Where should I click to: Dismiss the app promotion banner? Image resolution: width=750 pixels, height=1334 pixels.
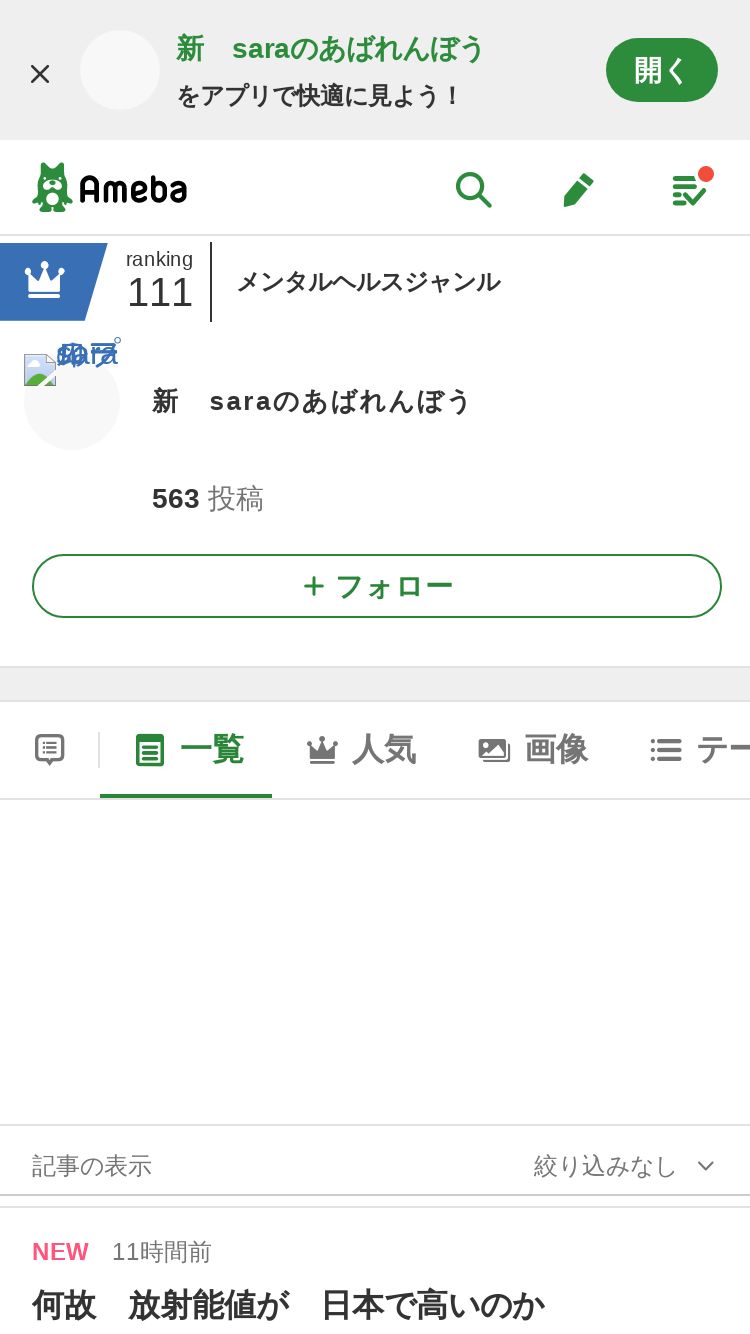coord(40,73)
